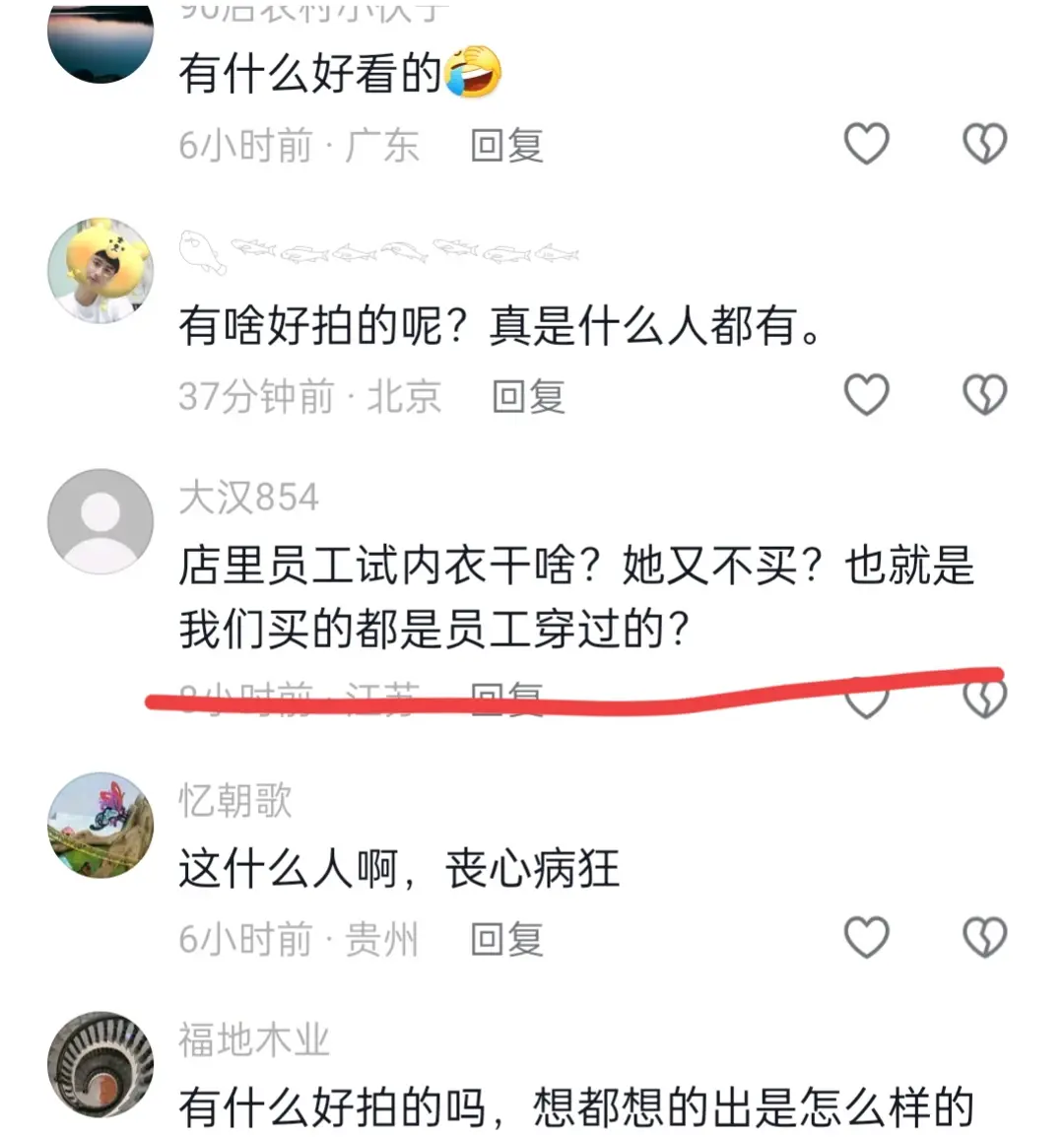
Task: Like the comment '有什么好看的'
Action: pyautogui.click(x=867, y=144)
